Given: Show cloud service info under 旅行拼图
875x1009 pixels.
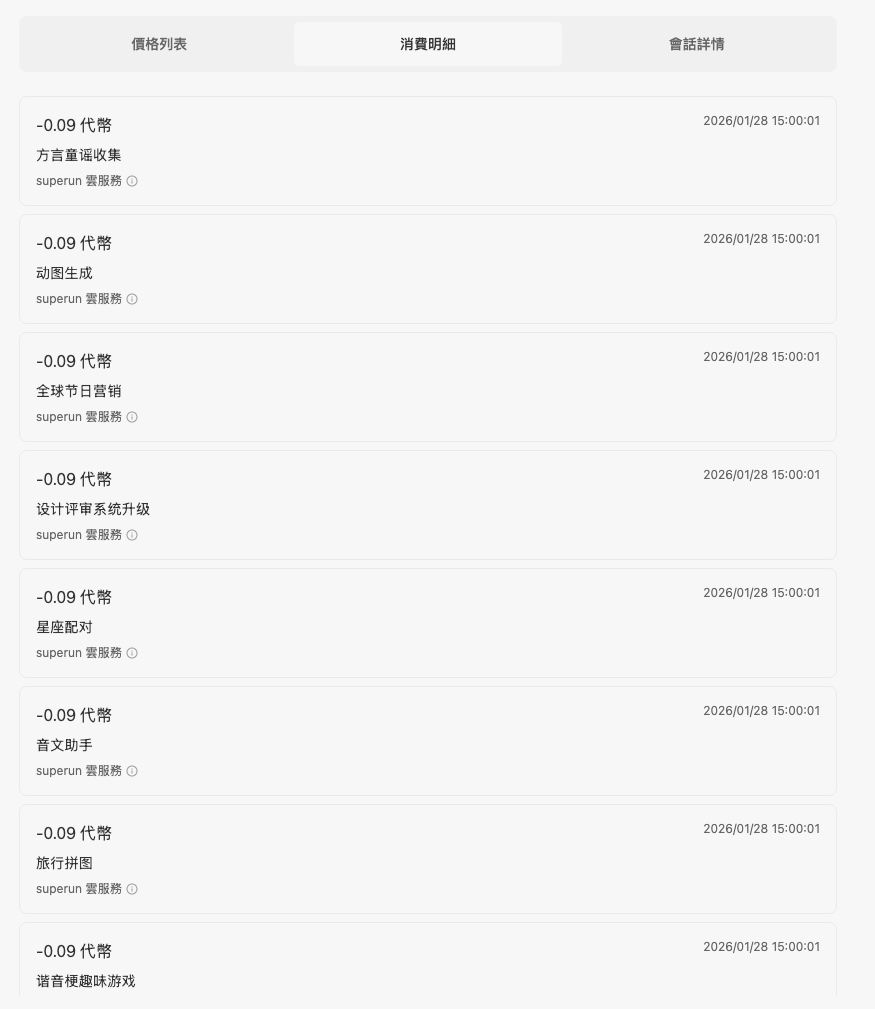Looking at the screenshot, I should click(132, 889).
